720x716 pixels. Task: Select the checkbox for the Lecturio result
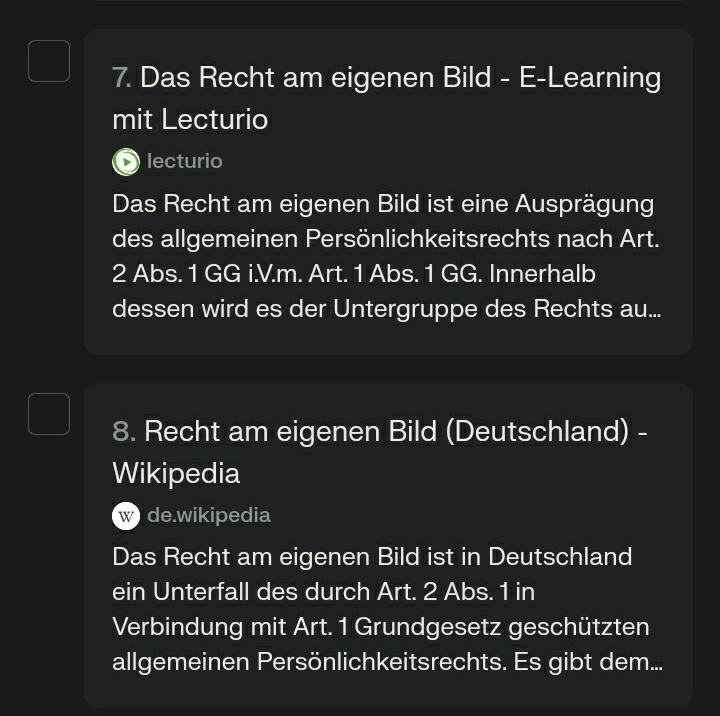click(49, 61)
